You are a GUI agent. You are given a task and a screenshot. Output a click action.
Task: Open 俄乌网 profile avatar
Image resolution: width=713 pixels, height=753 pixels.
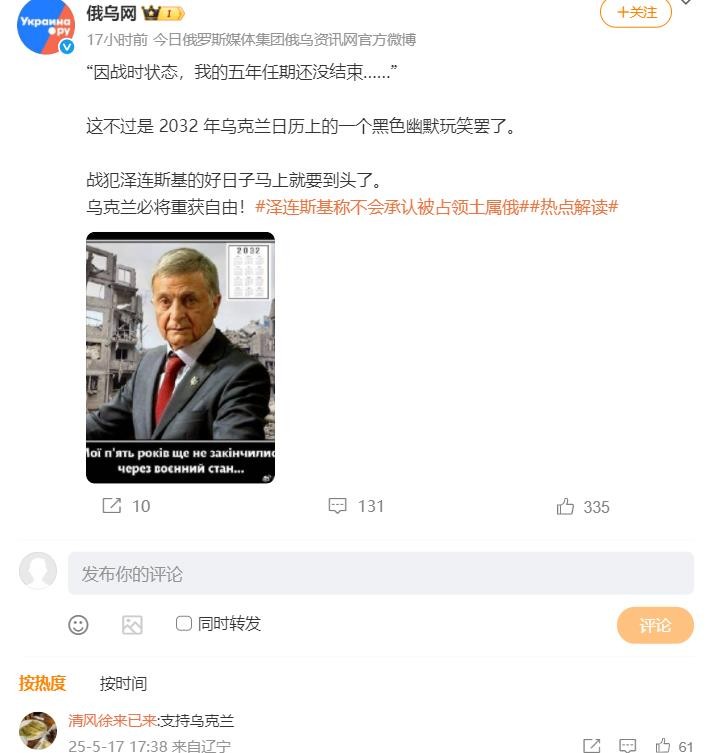[x=46, y=26]
